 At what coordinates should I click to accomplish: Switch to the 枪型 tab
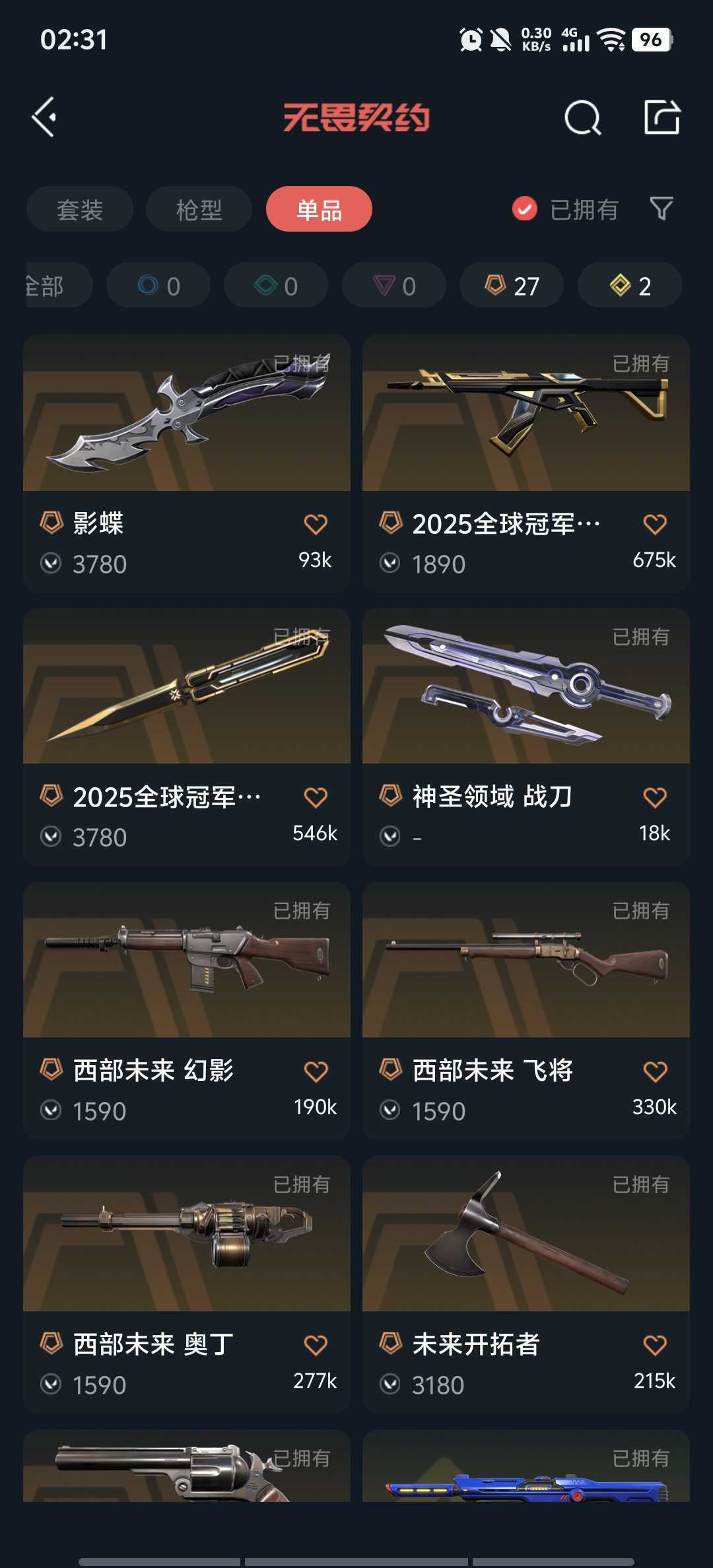[197, 209]
